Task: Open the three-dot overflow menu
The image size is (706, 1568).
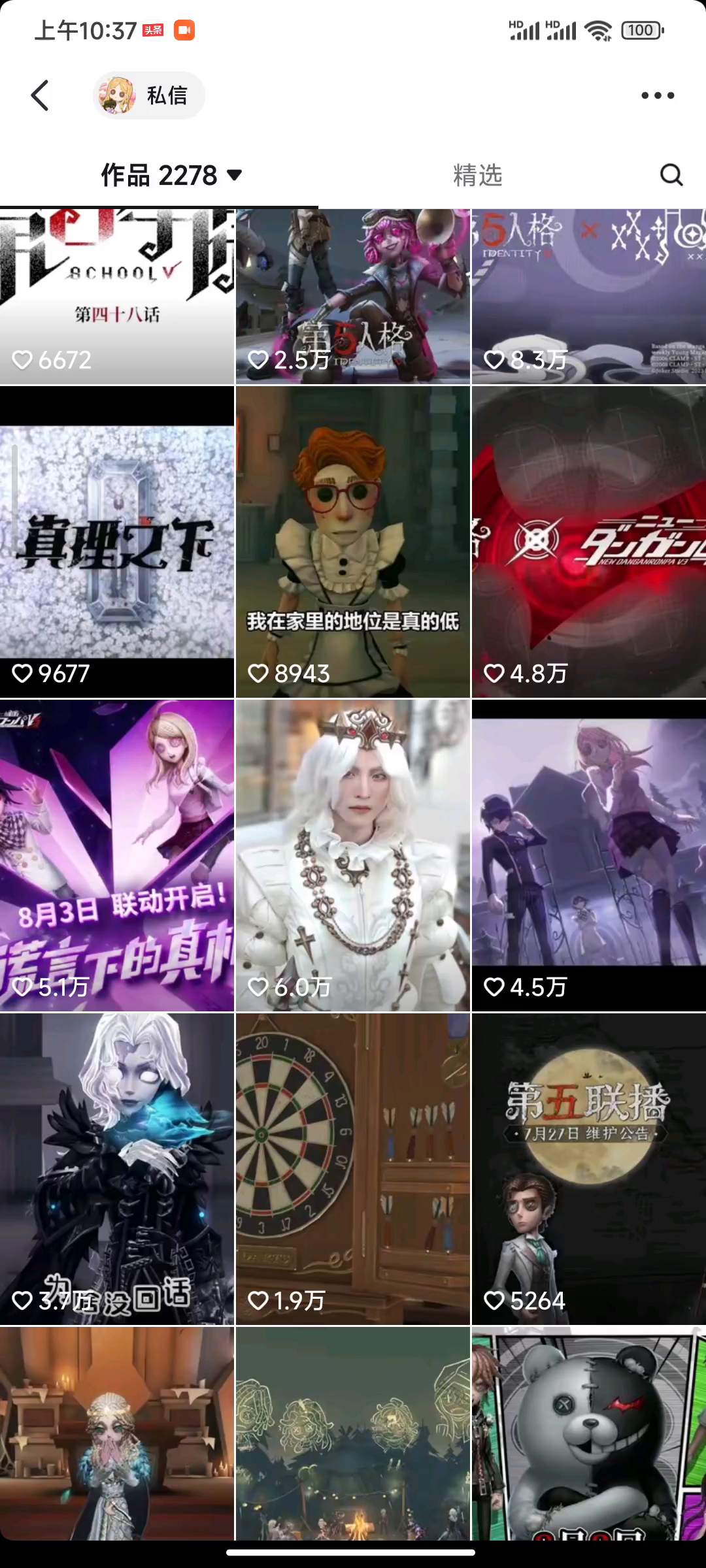Action: coord(657,95)
